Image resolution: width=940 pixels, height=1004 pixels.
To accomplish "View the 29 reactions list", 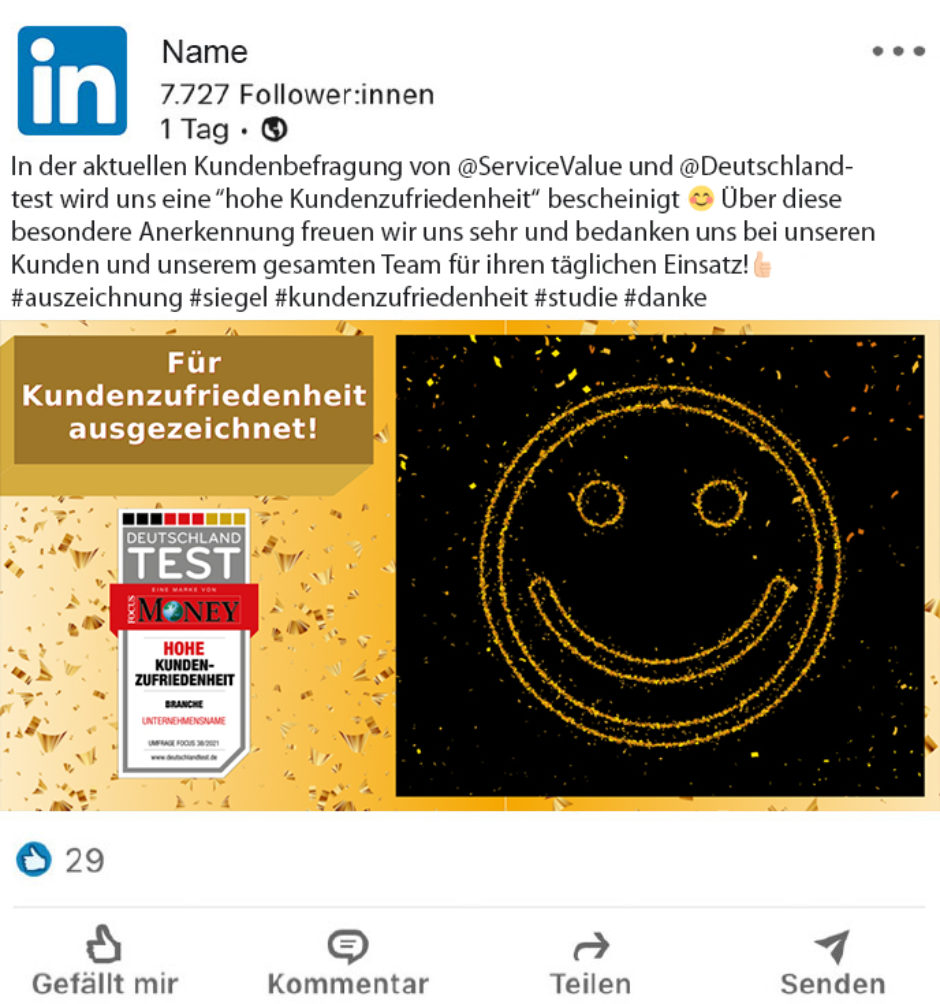I will click(x=62, y=860).
